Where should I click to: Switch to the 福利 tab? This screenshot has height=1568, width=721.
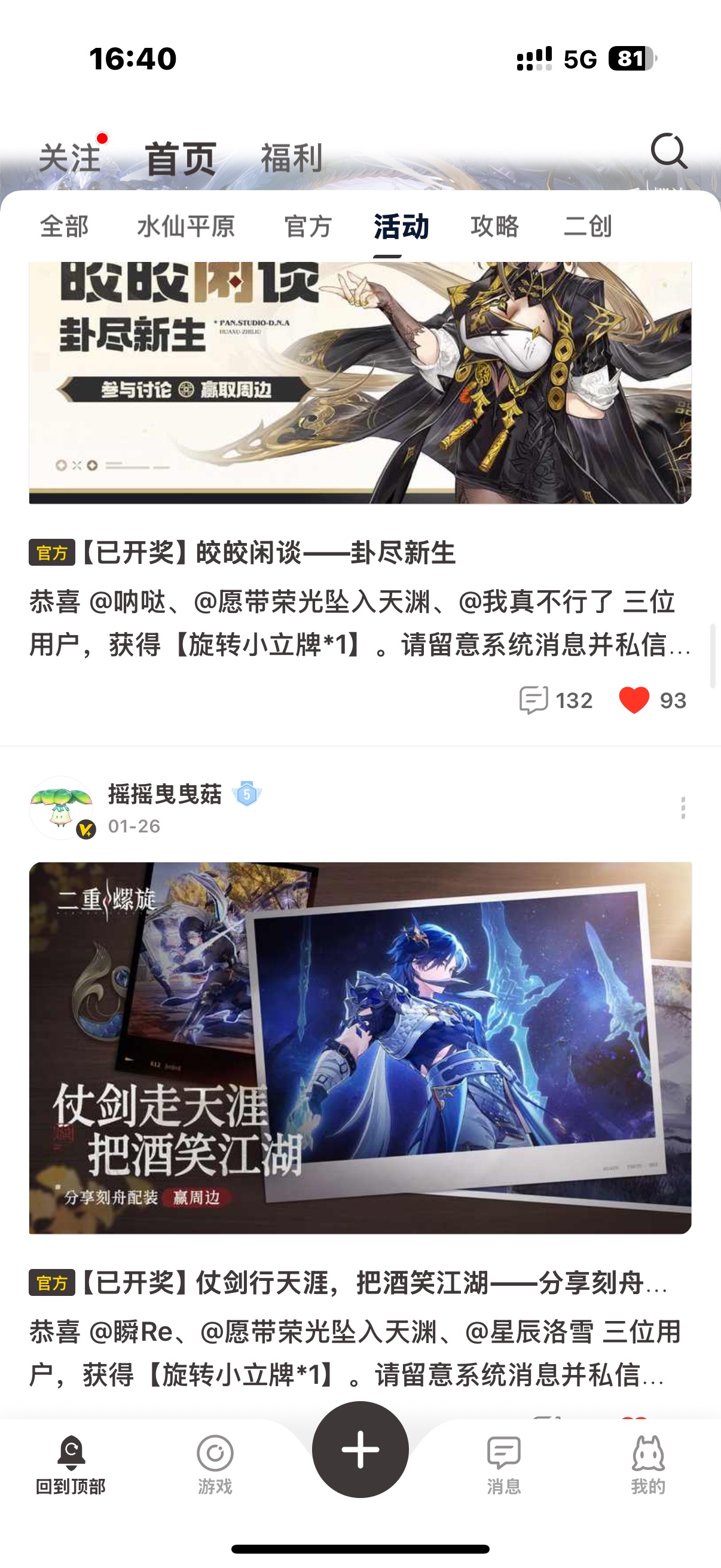click(291, 158)
